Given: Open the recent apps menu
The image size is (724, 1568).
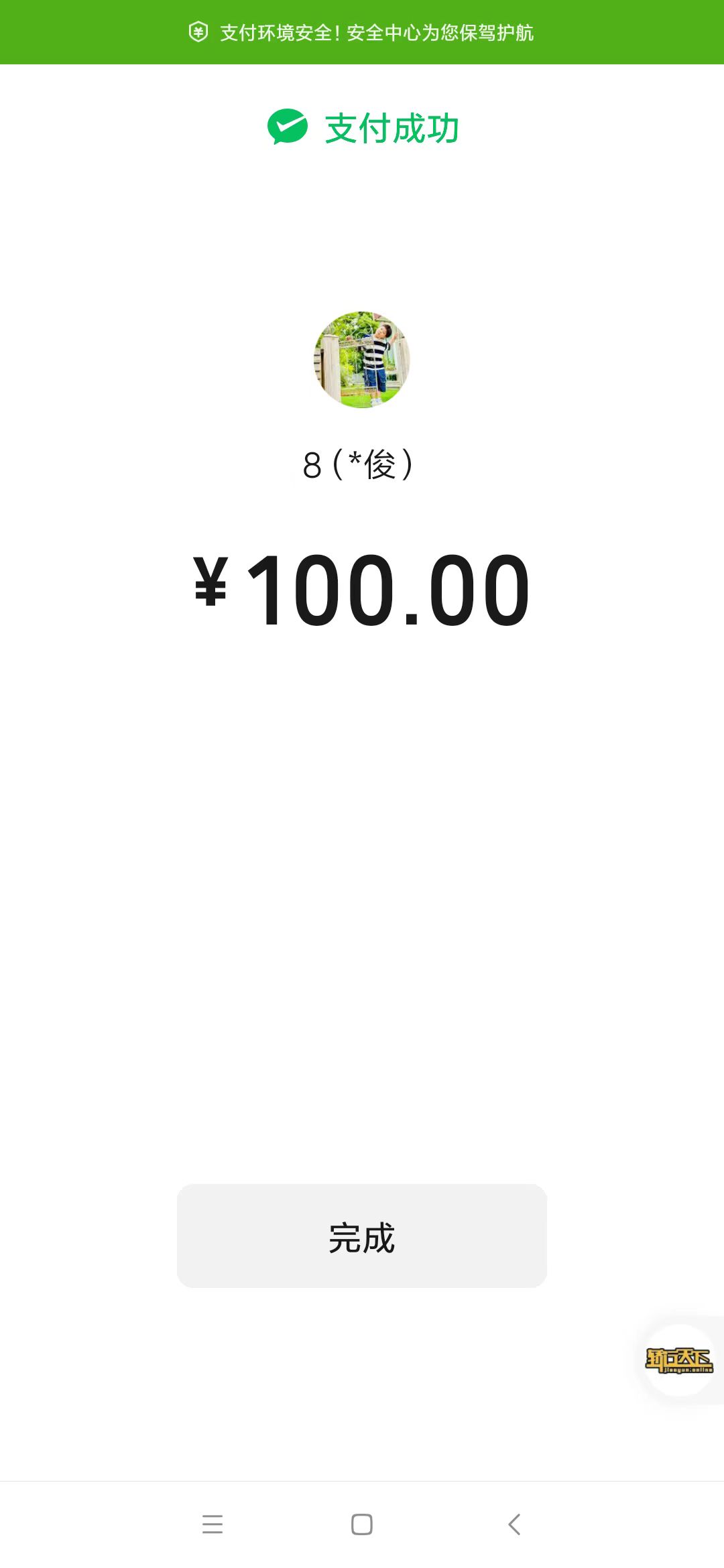Looking at the screenshot, I should [x=213, y=1524].
